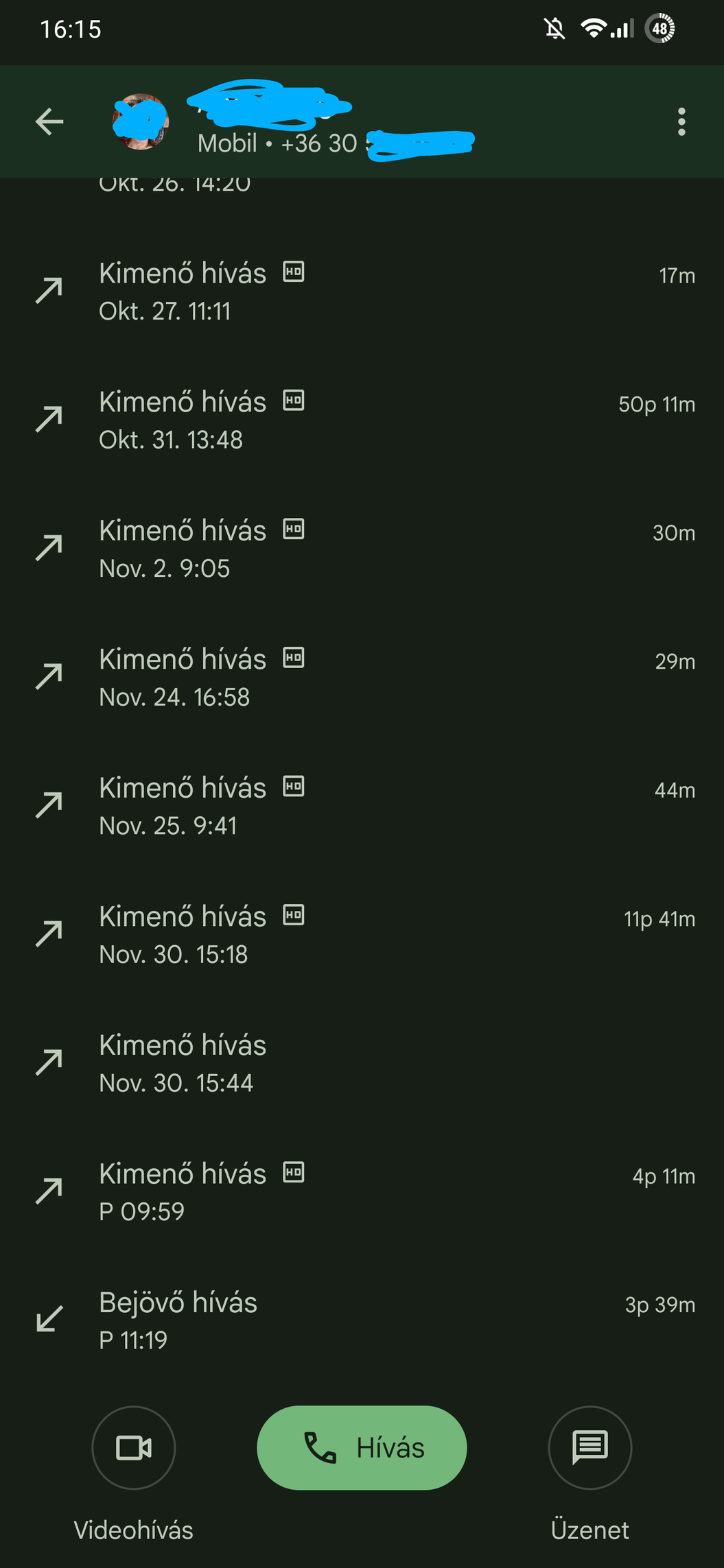Tap the call entry from Nov. 30. 15:44
The image size is (724, 1568).
point(362,1063)
